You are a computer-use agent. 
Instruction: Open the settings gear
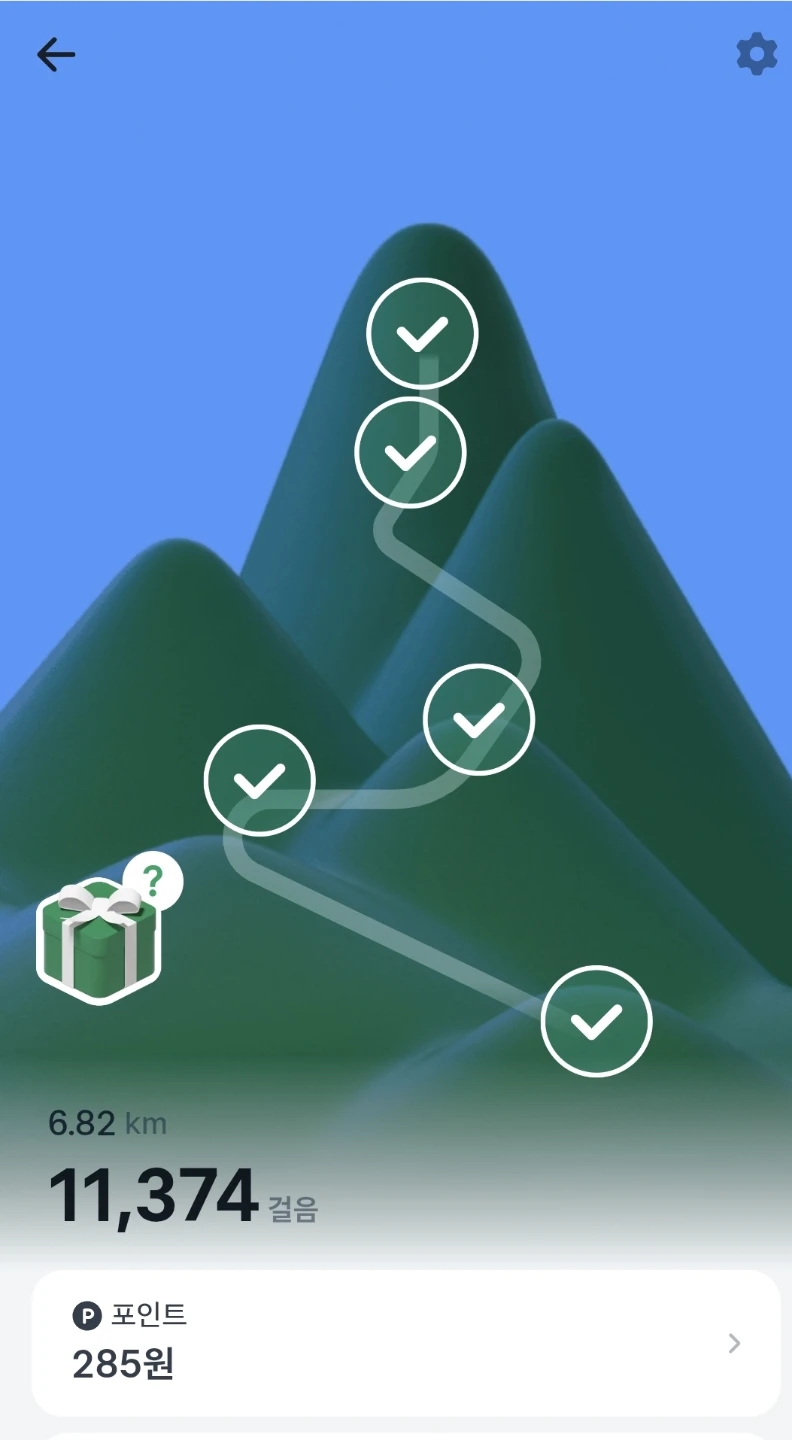pyautogui.click(x=756, y=54)
